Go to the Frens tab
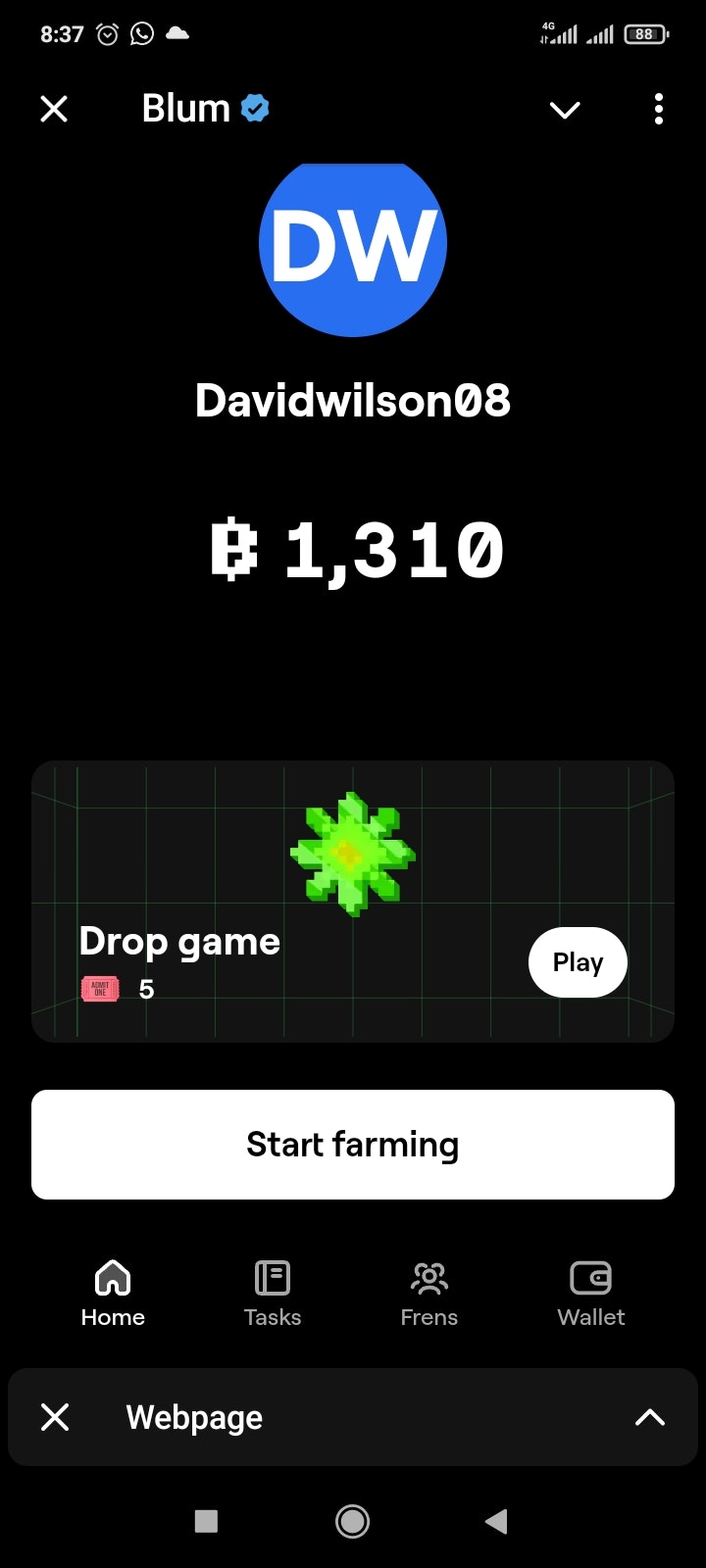The image size is (706, 1568). (429, 1293)
